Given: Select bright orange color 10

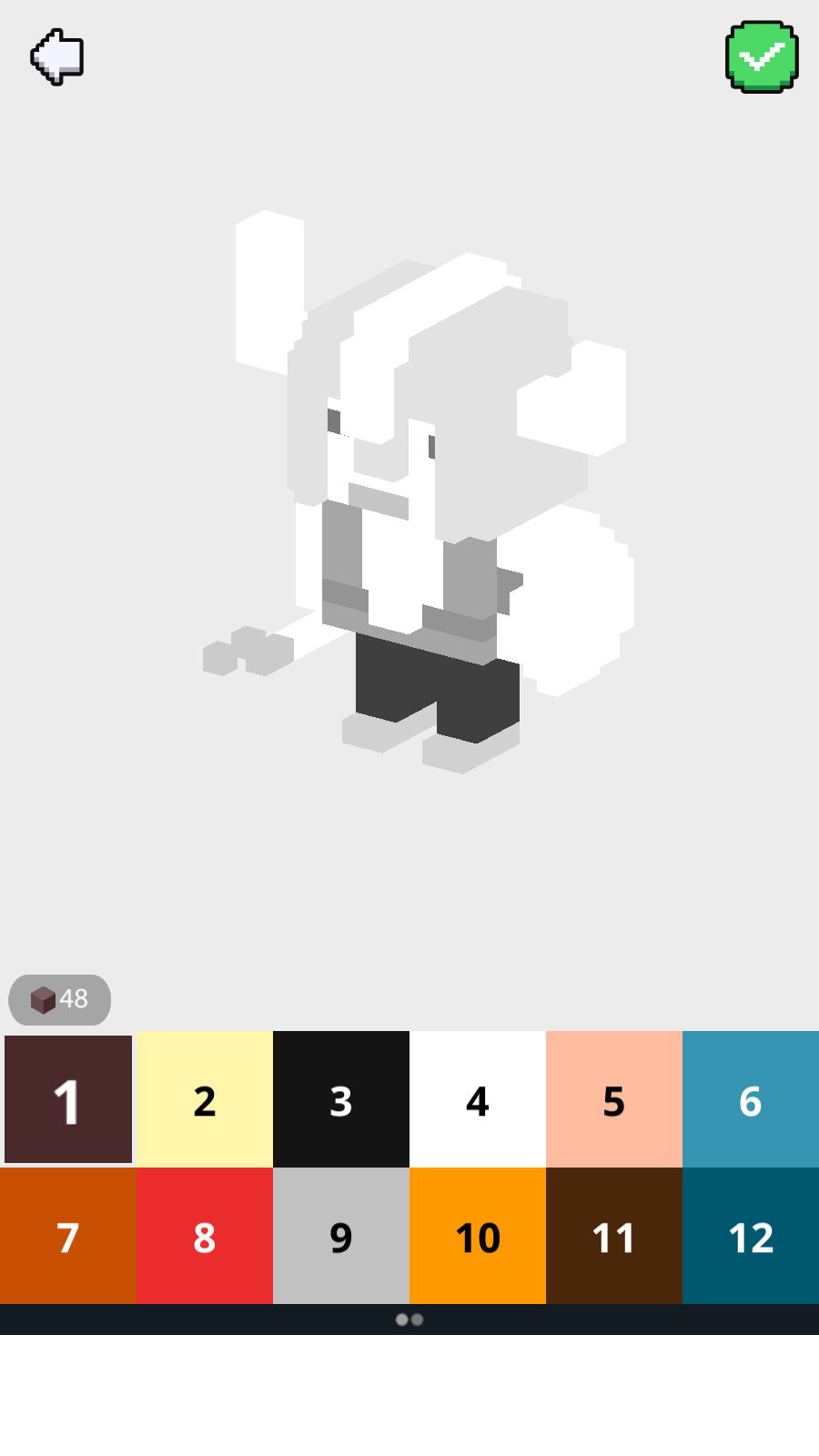Looking at the screenshot, I should (478, 1236).
